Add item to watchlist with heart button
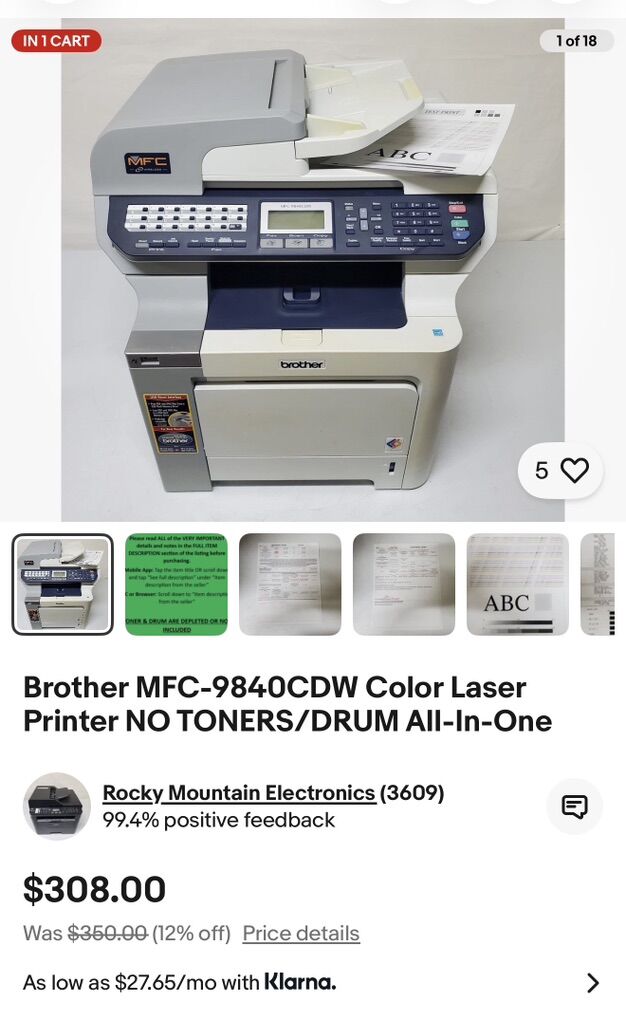This screenshot has height=1020, width=626. [574, 471]
